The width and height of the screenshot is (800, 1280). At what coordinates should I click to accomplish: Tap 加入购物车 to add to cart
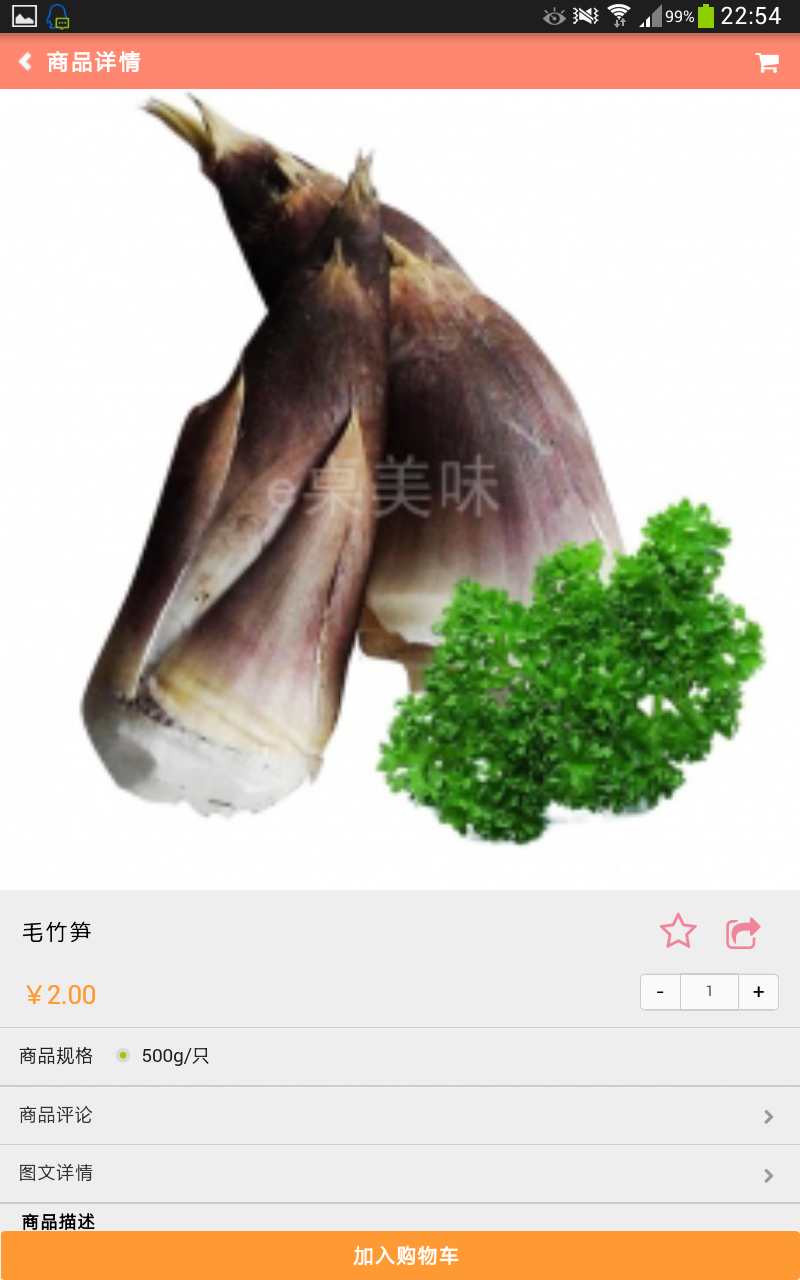click(x=400, y=1256)
